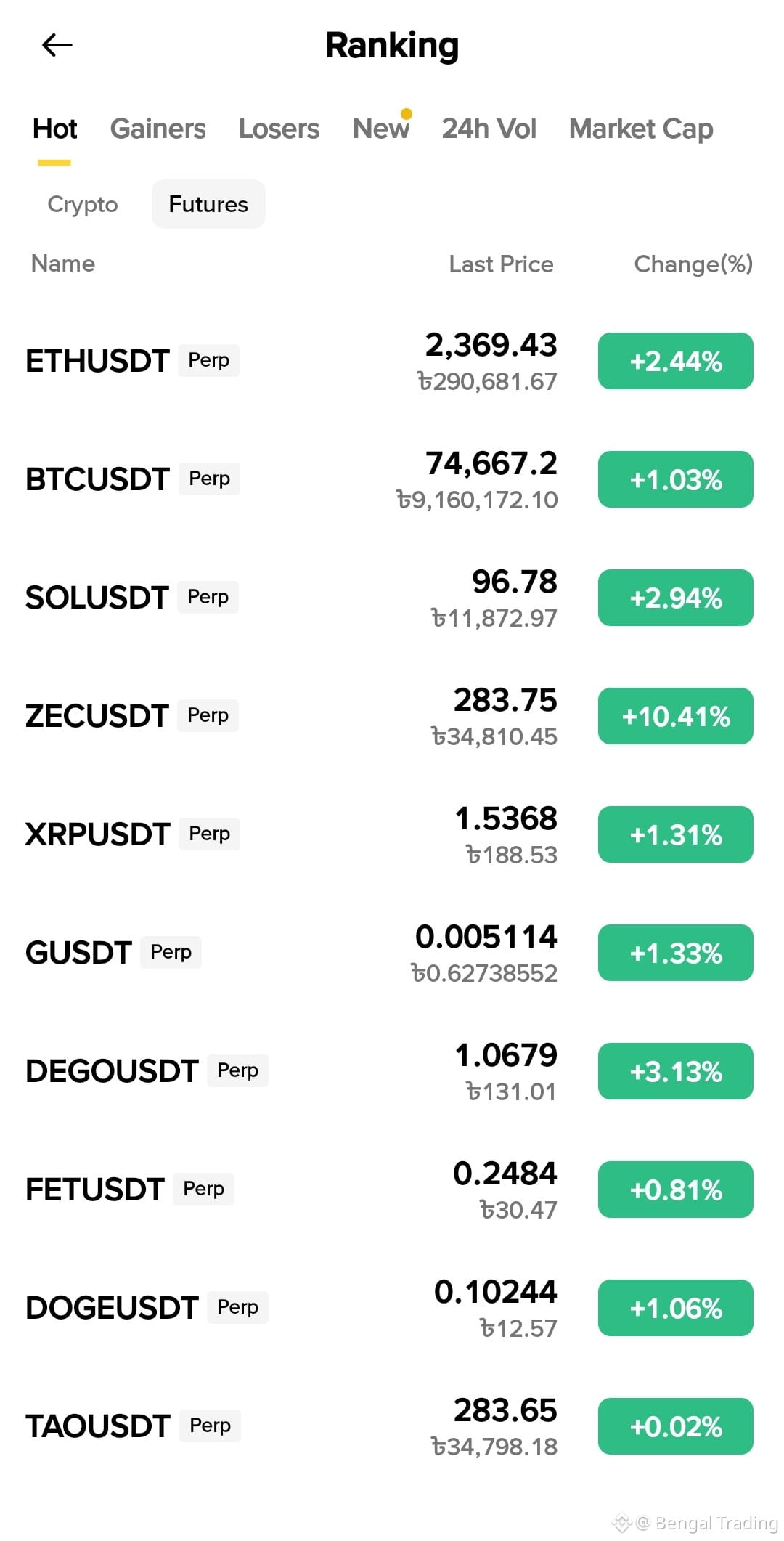
Task: Switch to the Losers tab
Action: click(x=279, y=129)
